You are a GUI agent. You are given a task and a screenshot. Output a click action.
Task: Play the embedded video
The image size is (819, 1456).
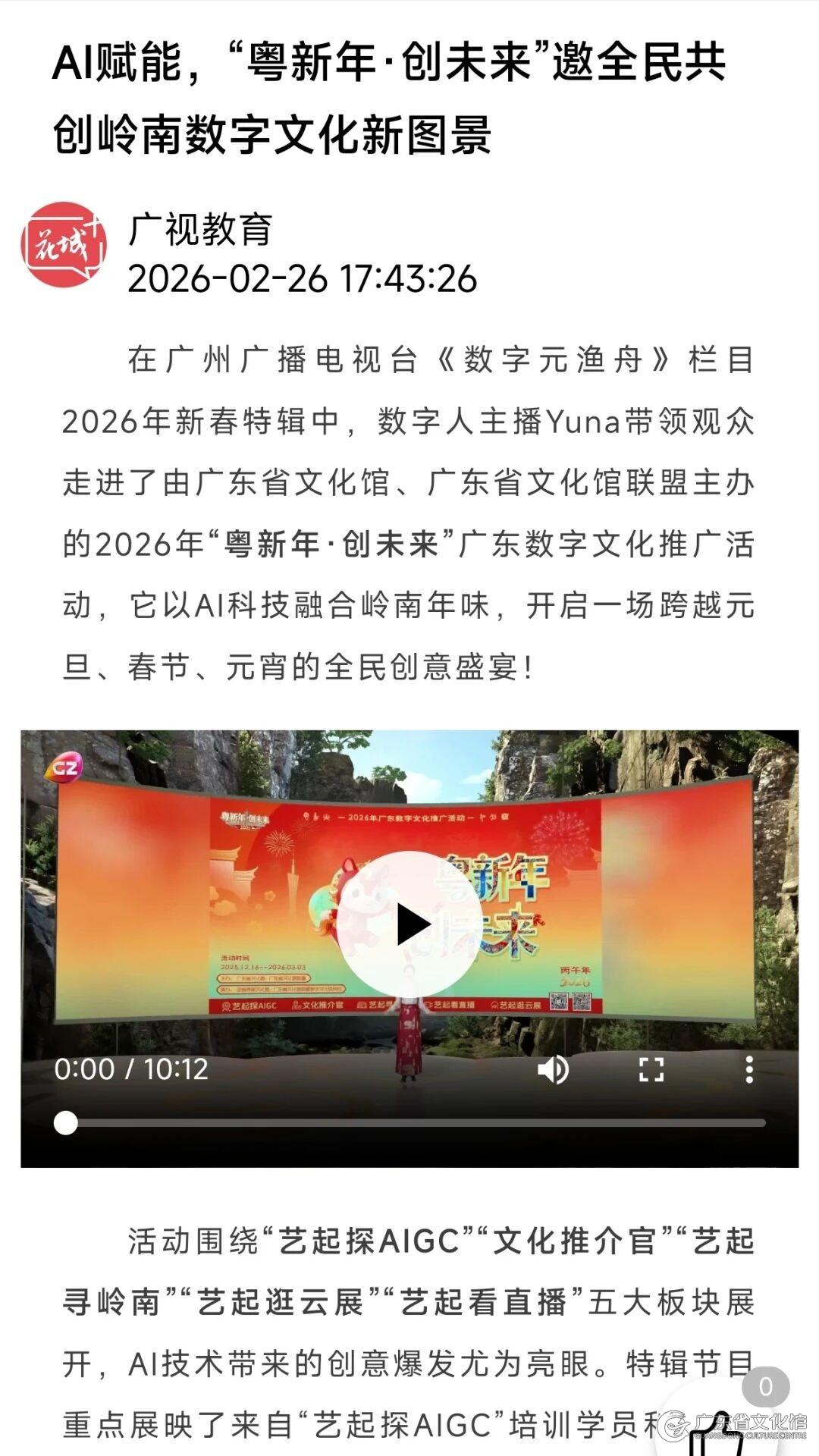410,924
